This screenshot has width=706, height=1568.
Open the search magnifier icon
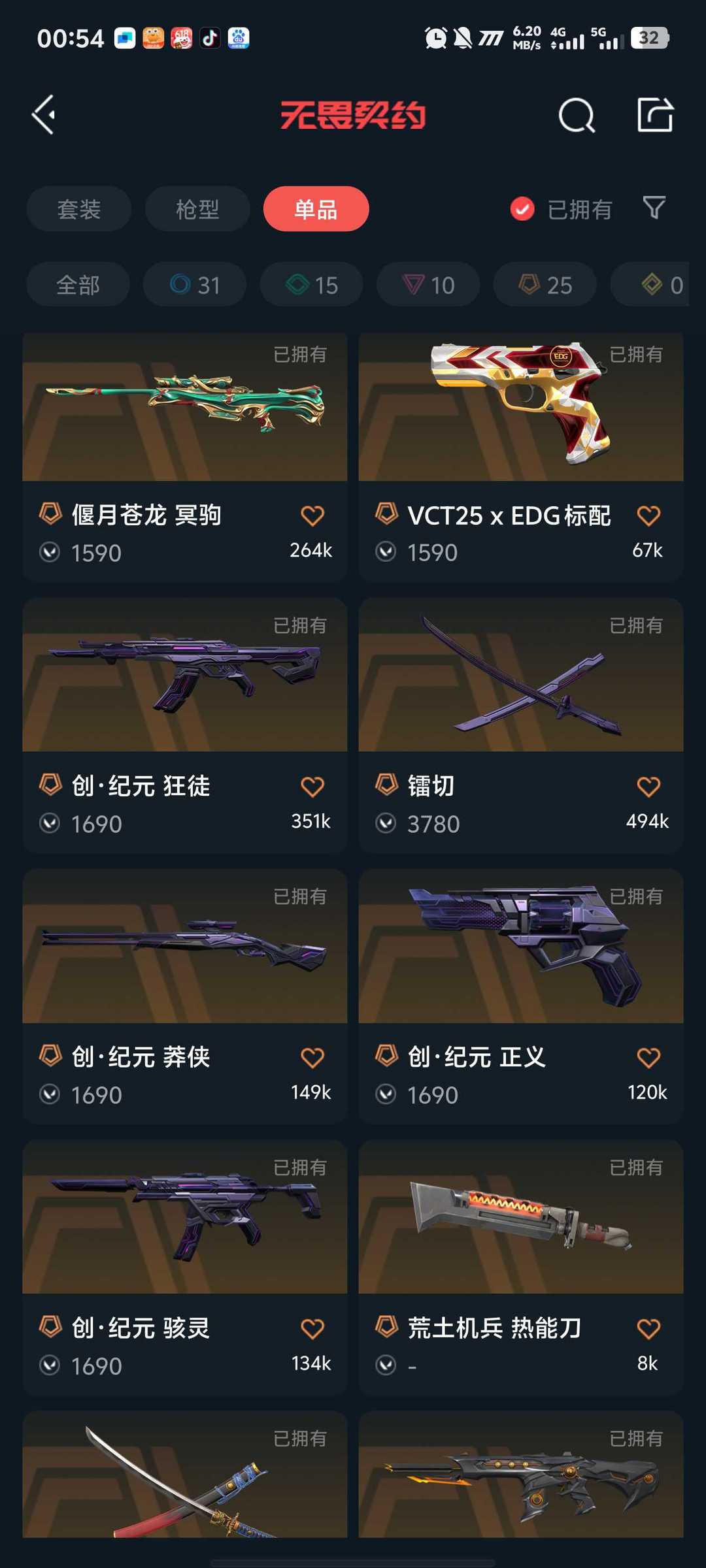(577, 116)
